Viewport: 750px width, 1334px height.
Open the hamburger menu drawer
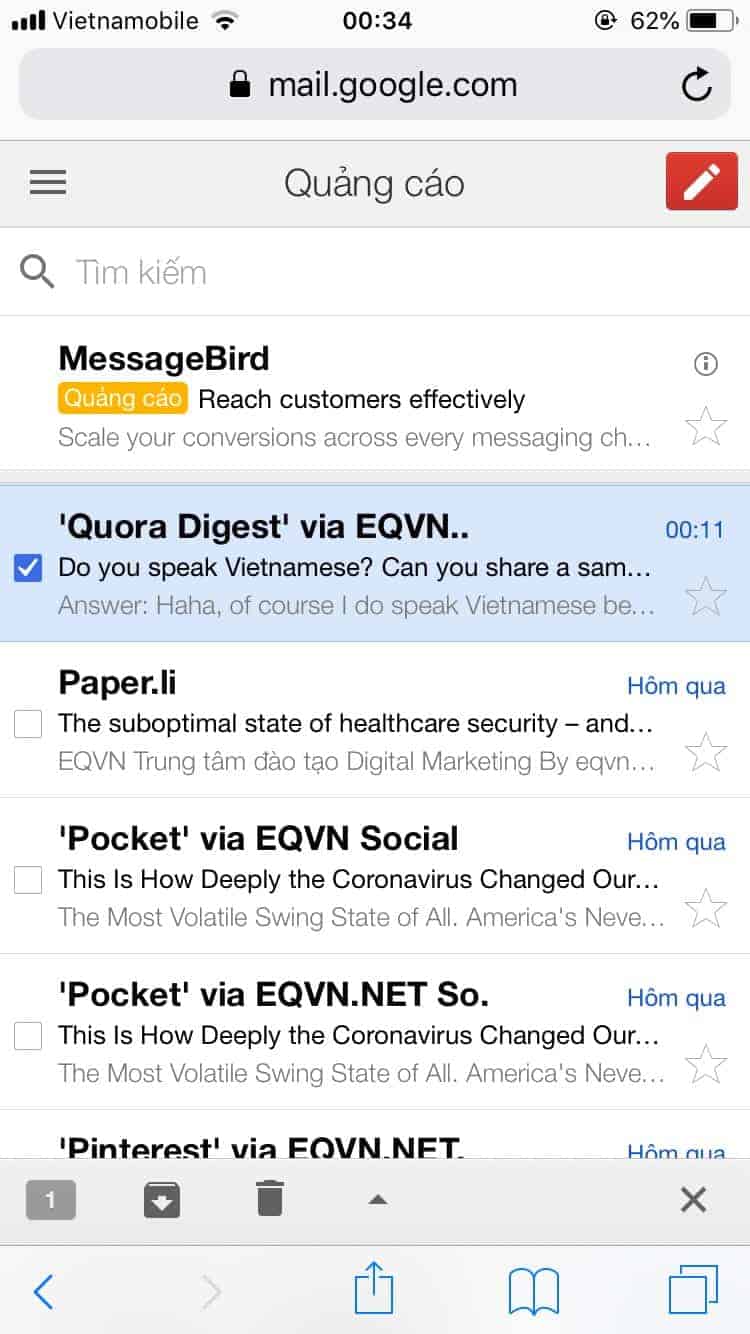(x=48, y=182)
